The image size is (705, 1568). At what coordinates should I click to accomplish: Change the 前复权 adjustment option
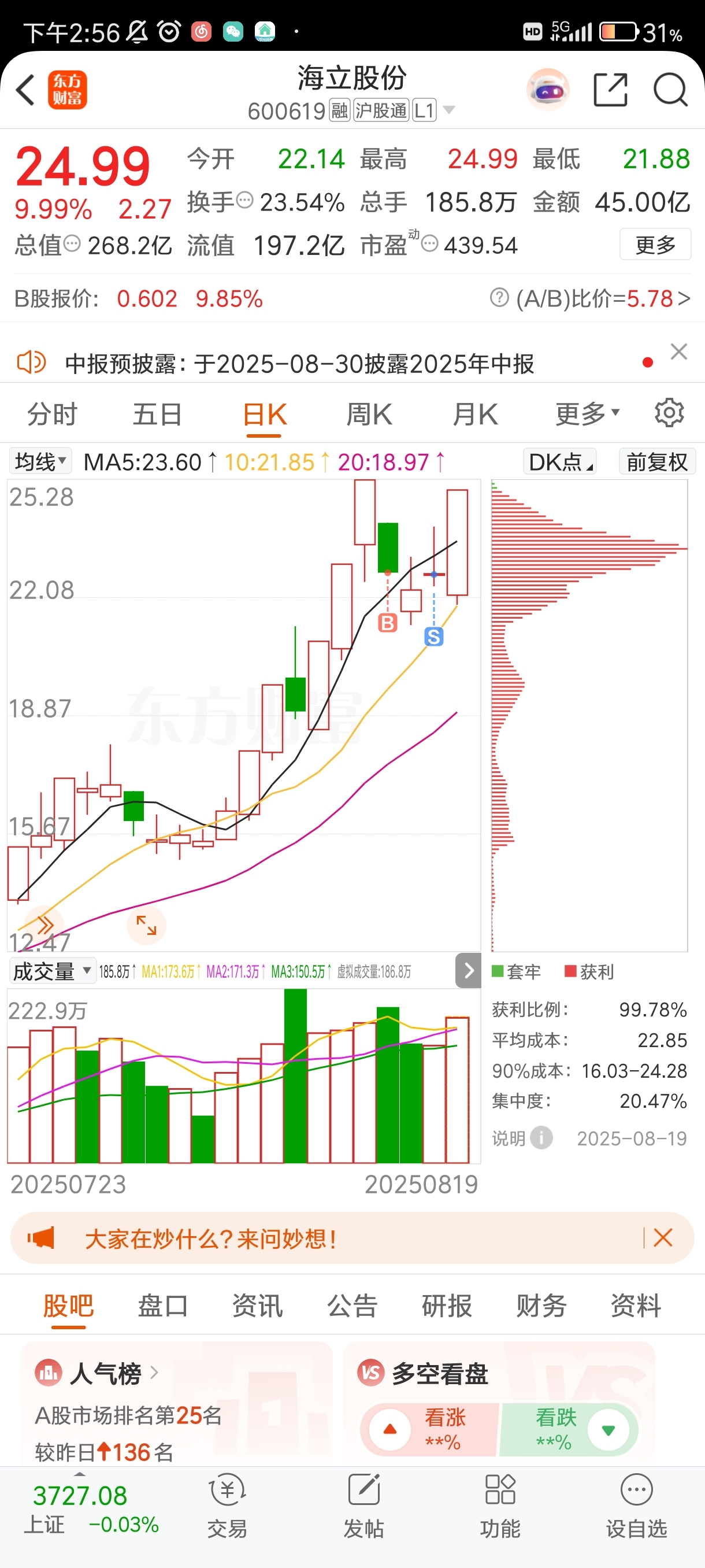click(657, 461)
